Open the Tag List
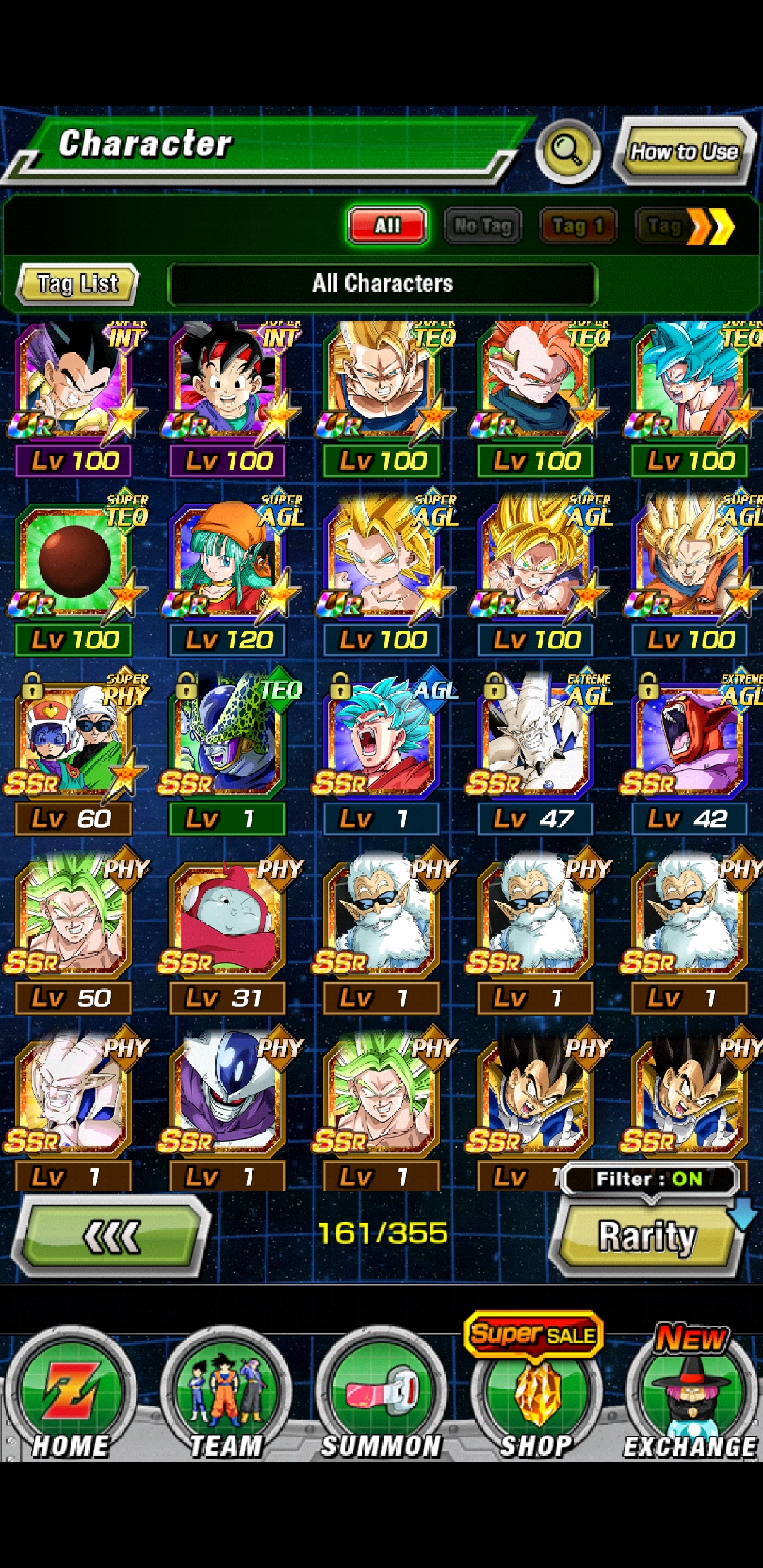Screen dimensions: 763x1568 [x=77, y=284]
